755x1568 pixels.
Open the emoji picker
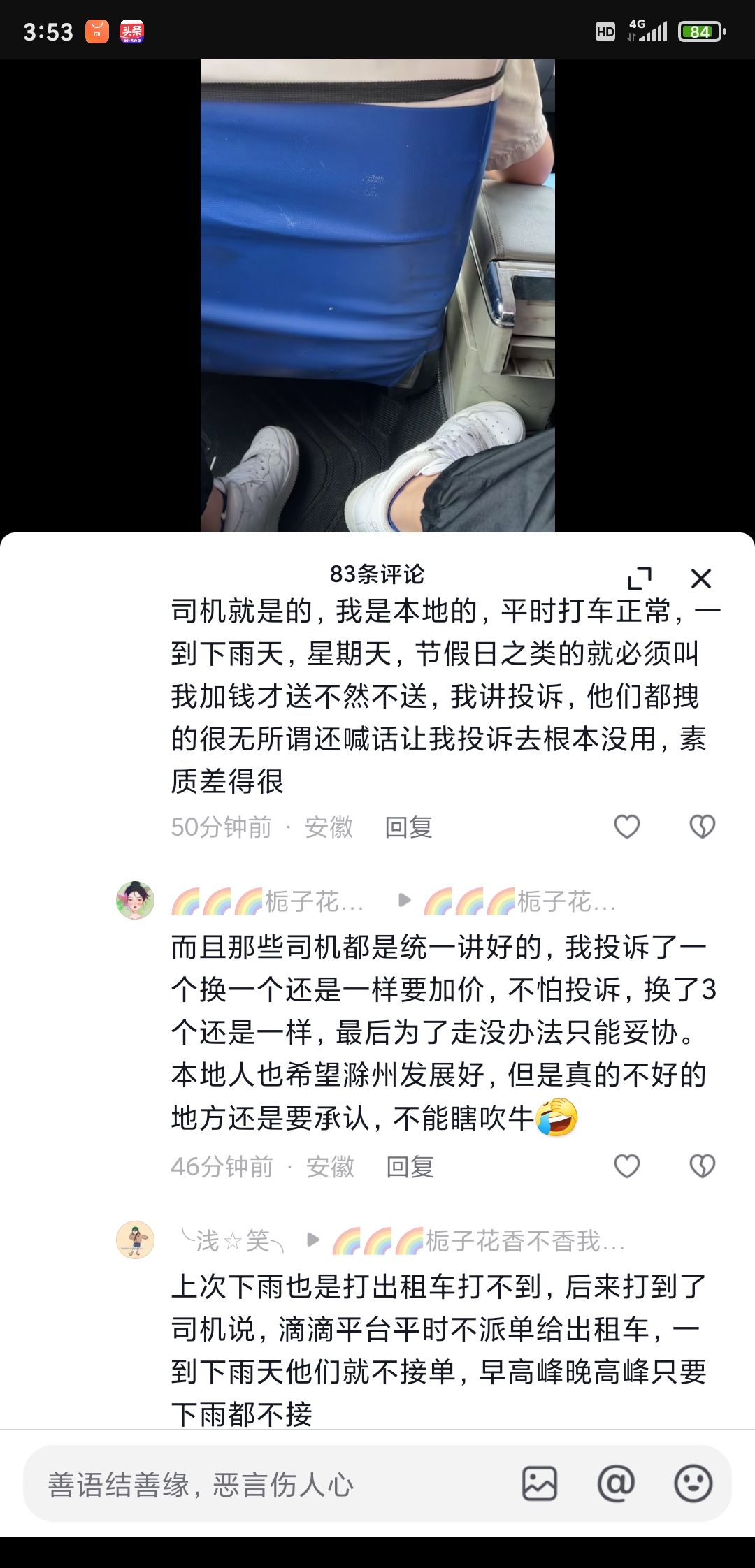click(x=693, y=1483)
